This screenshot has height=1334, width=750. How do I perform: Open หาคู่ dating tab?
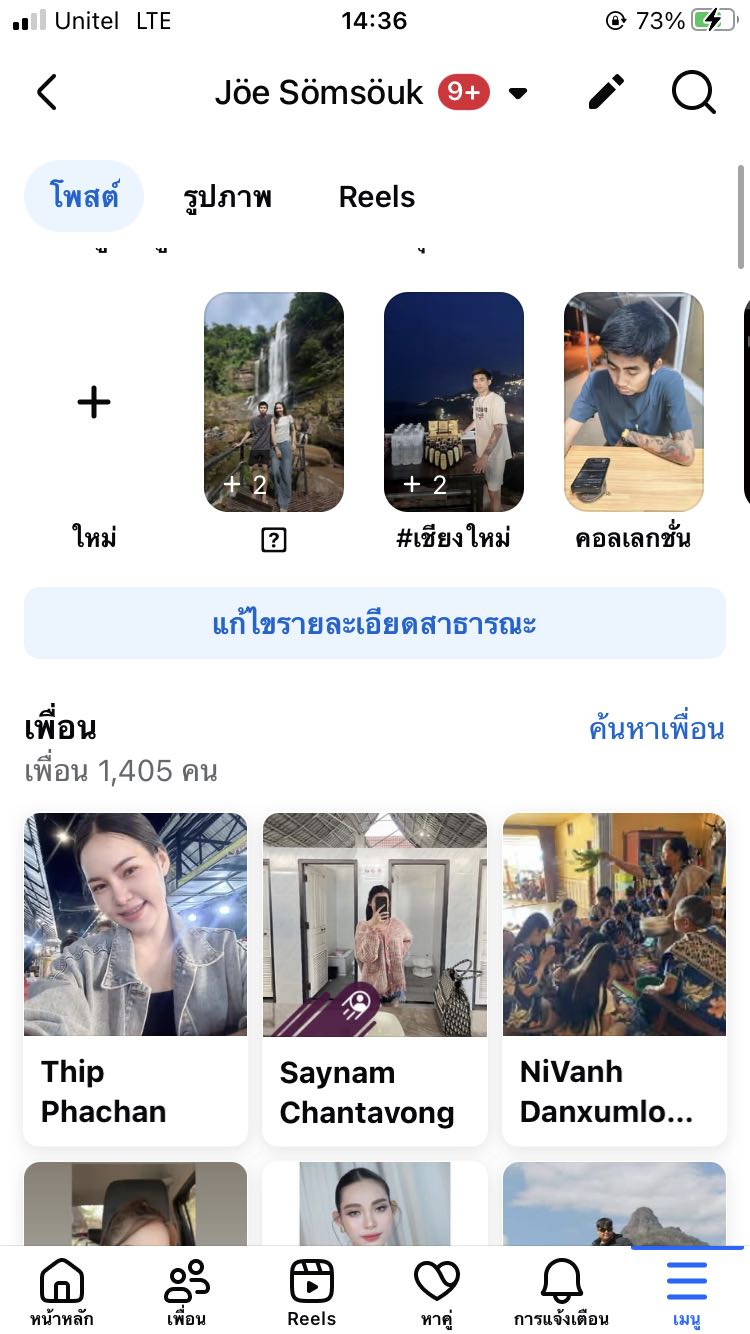click(x=437, y=1291)
